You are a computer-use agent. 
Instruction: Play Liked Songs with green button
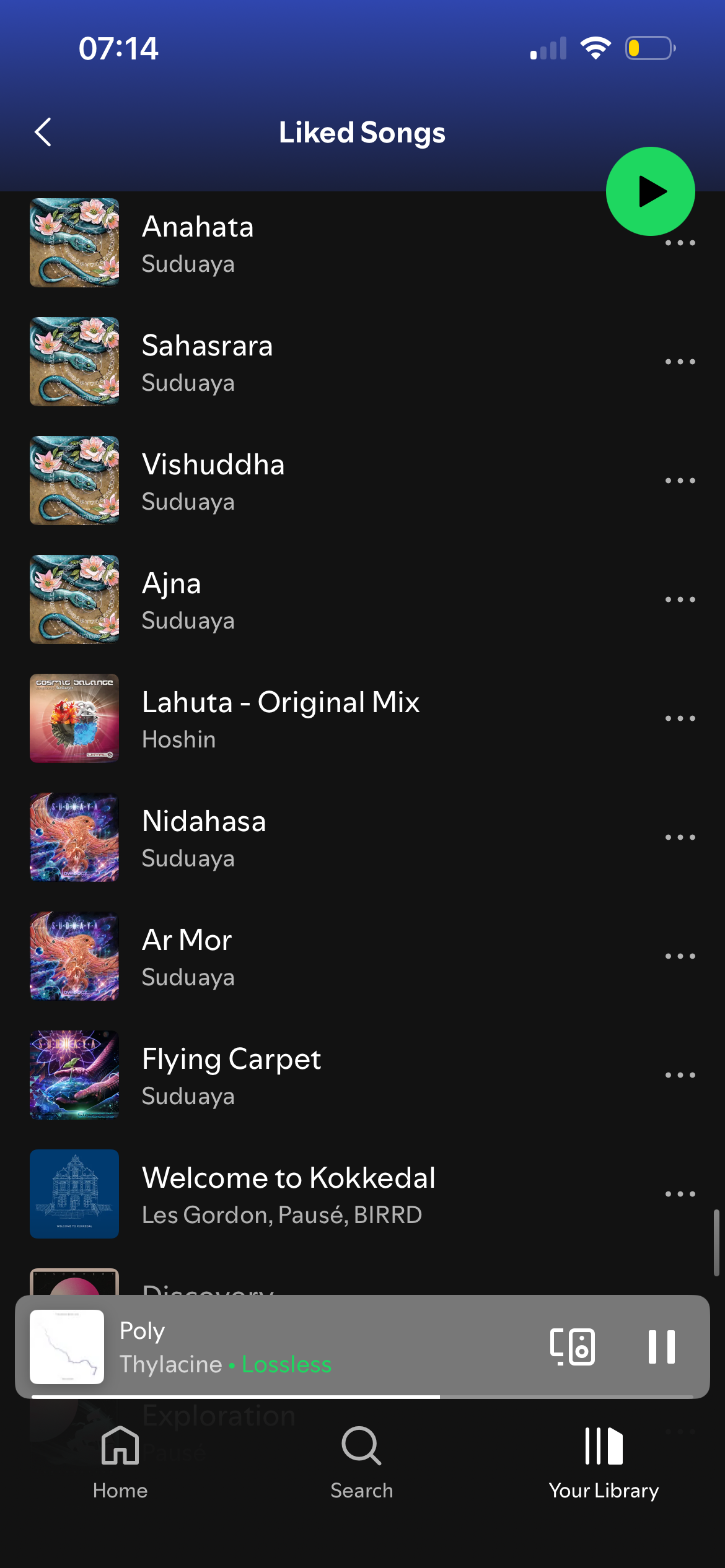click(650, 191)
